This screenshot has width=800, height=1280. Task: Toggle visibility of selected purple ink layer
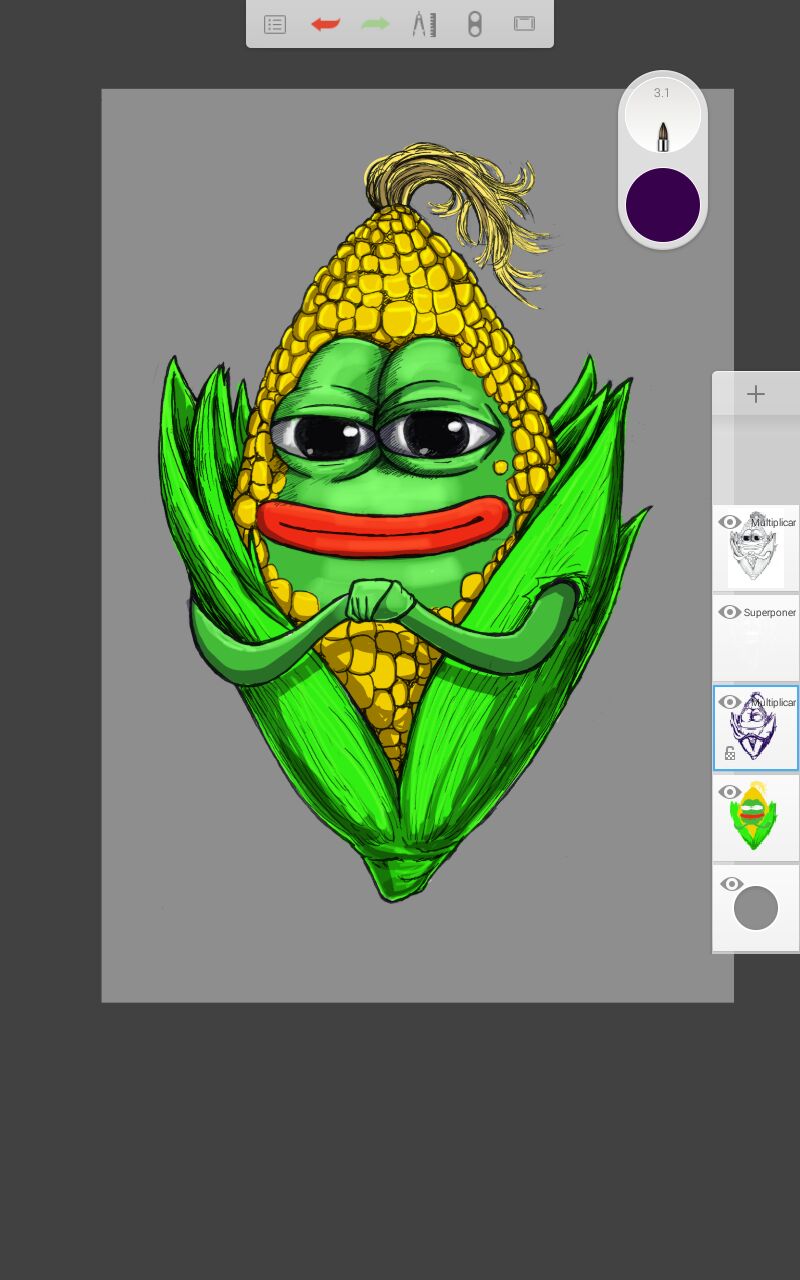click(730, 702)
